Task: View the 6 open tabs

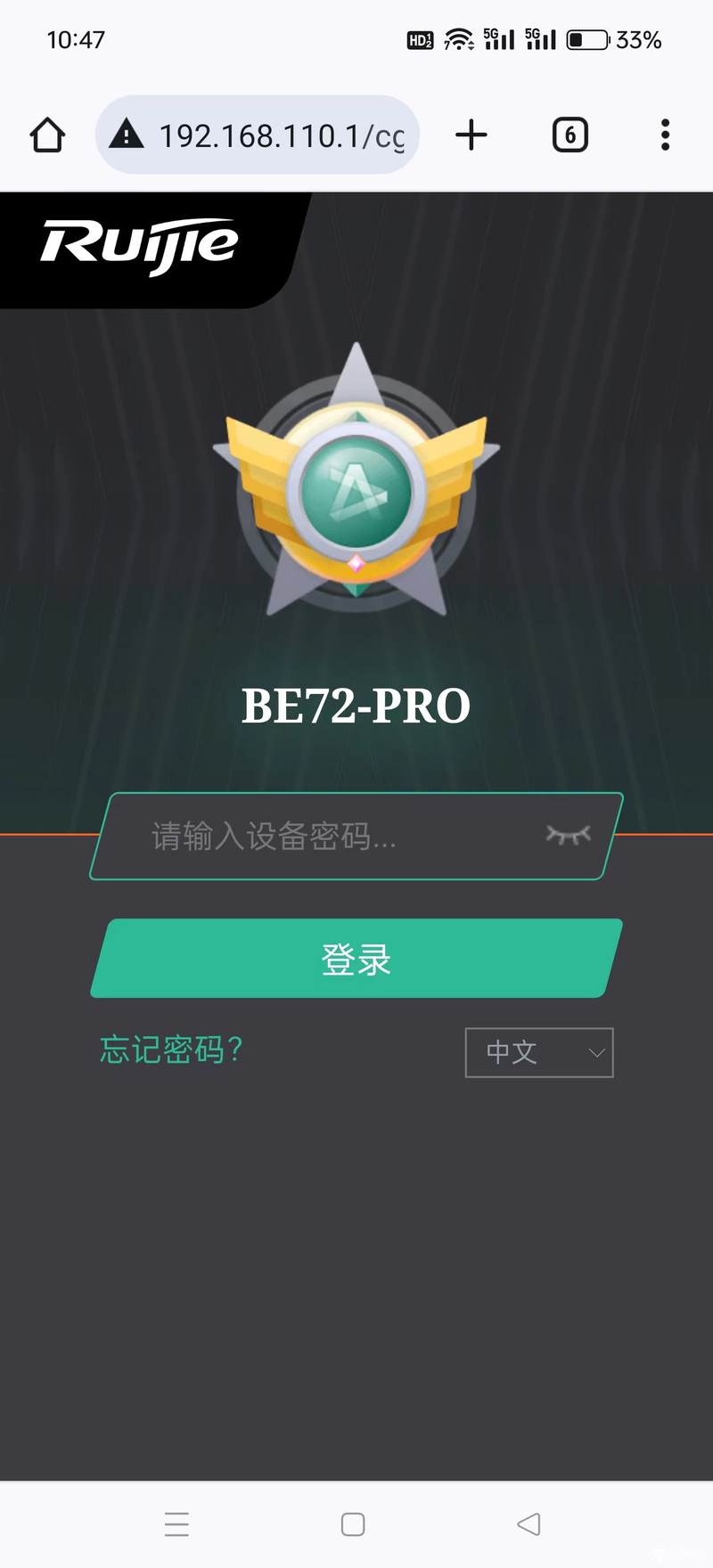Action: pyautogui.click(x=570, y=135)
